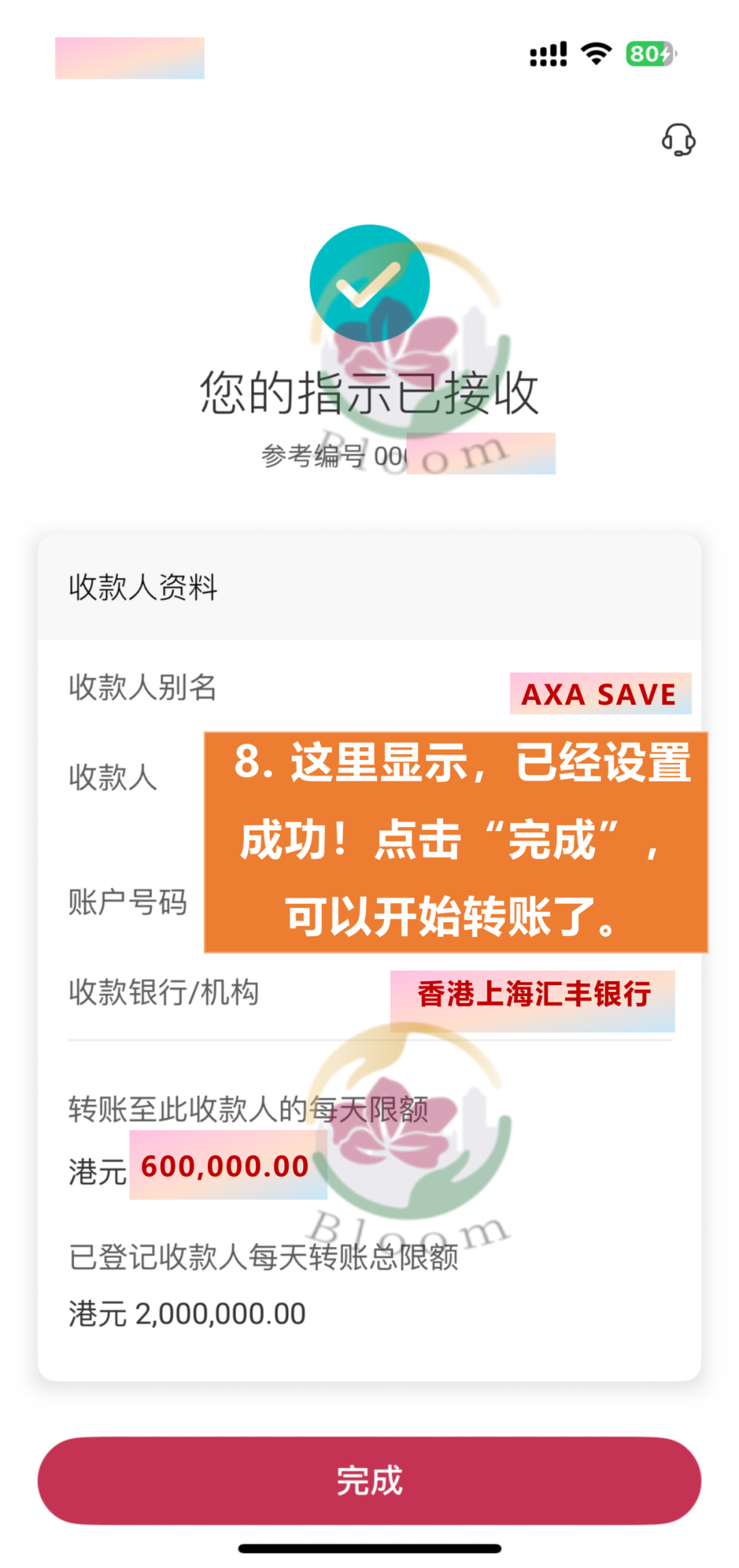Viewport: 739px width, 1568px height.
Task: Open customer service headset icon
Action: pyautogui.click(x=678, y=140)
